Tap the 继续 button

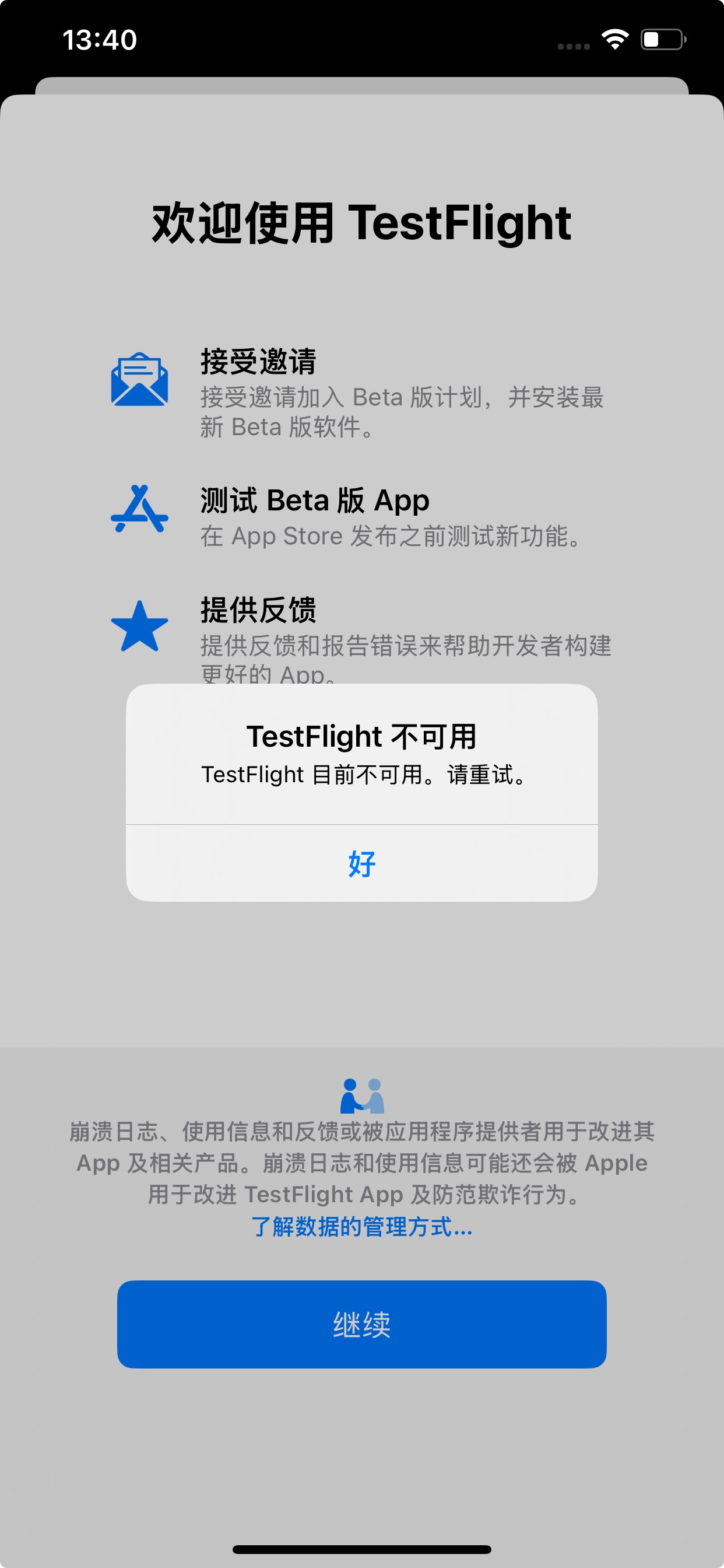[x=361, y=1324]
